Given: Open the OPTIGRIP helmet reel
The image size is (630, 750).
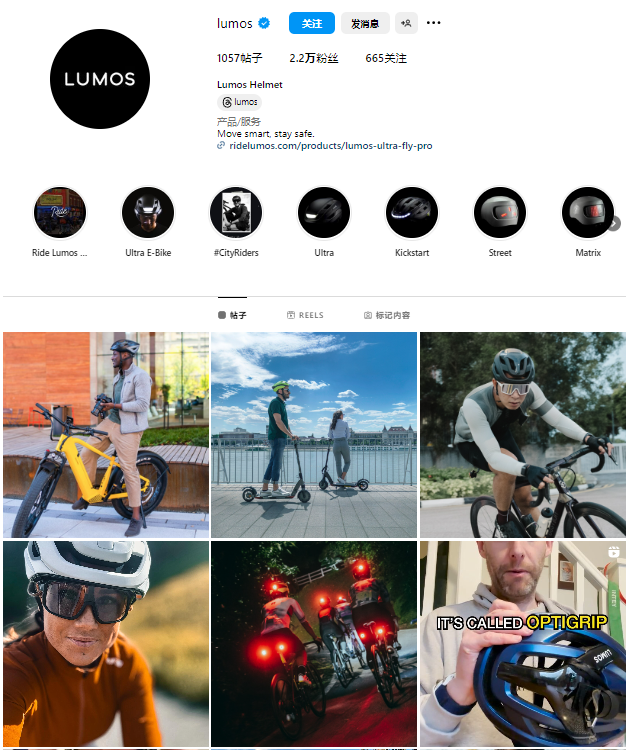Looking at the screenshot, I should 523,644.
